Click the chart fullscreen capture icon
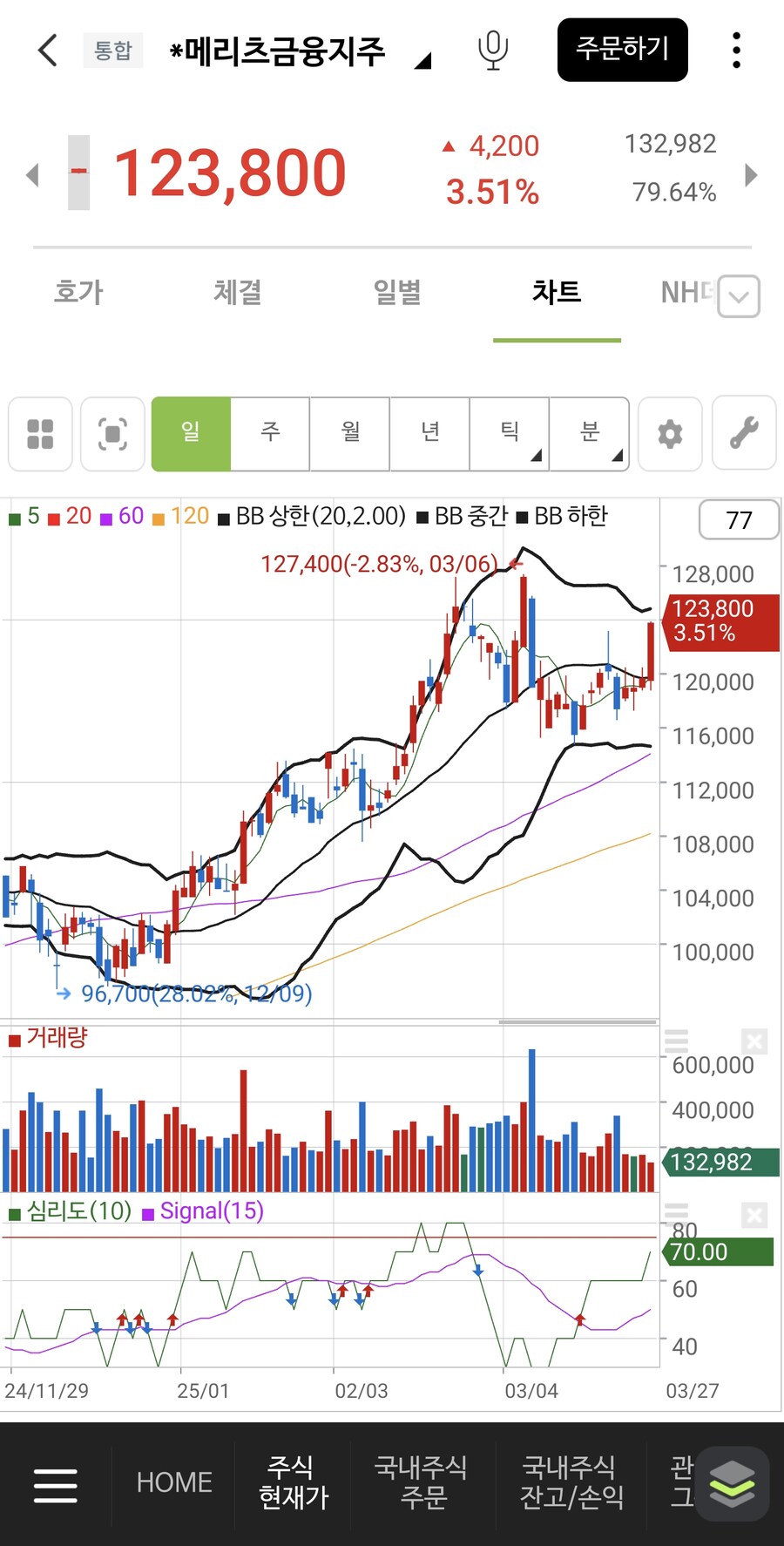 tap(112, 434)
